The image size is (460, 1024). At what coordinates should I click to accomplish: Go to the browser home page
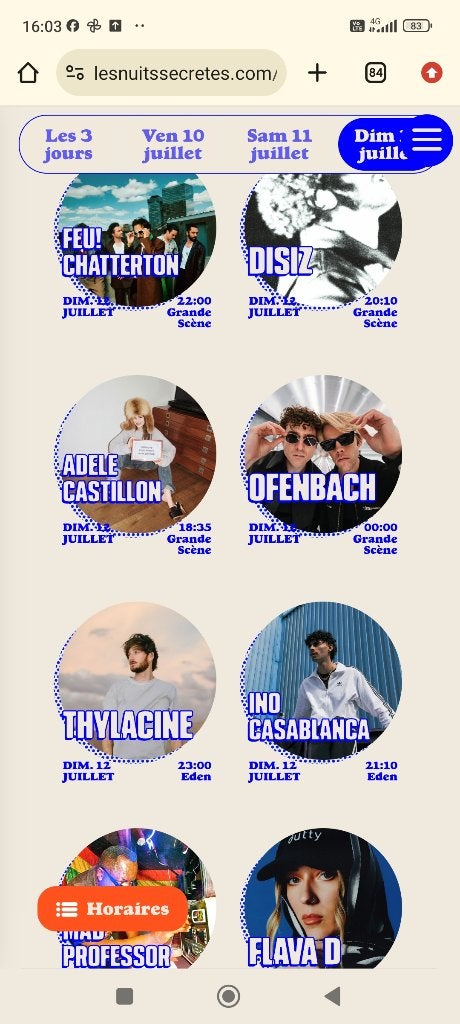[28, 72]
